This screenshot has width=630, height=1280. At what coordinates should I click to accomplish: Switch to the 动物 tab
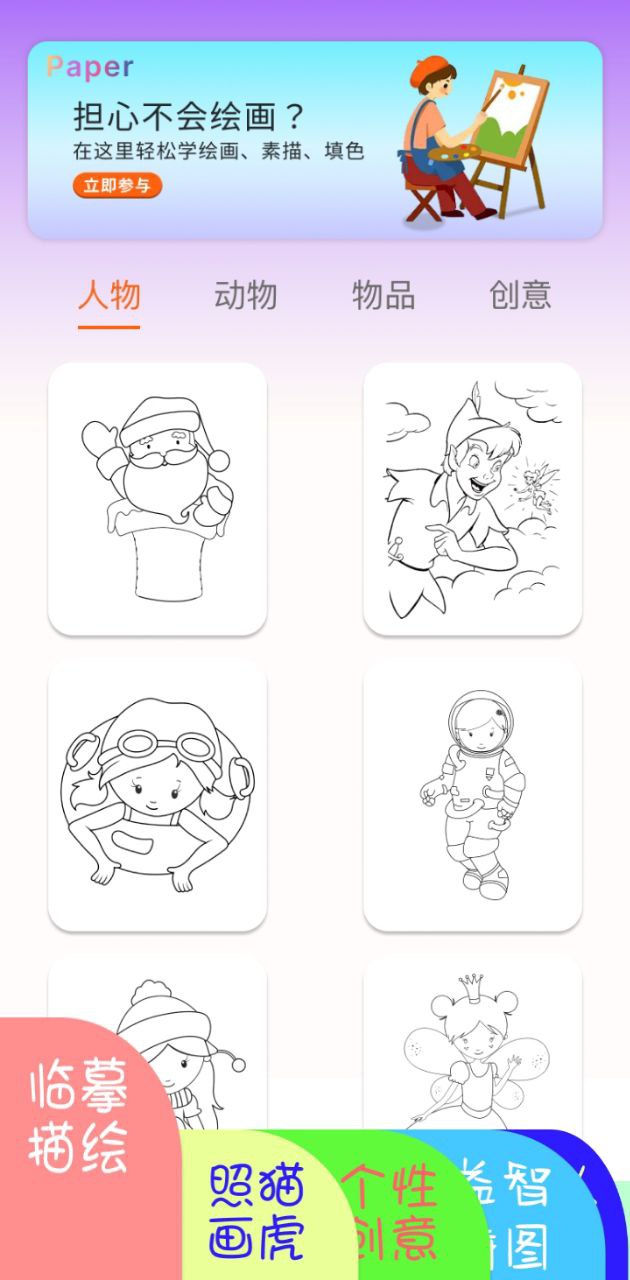245,295
